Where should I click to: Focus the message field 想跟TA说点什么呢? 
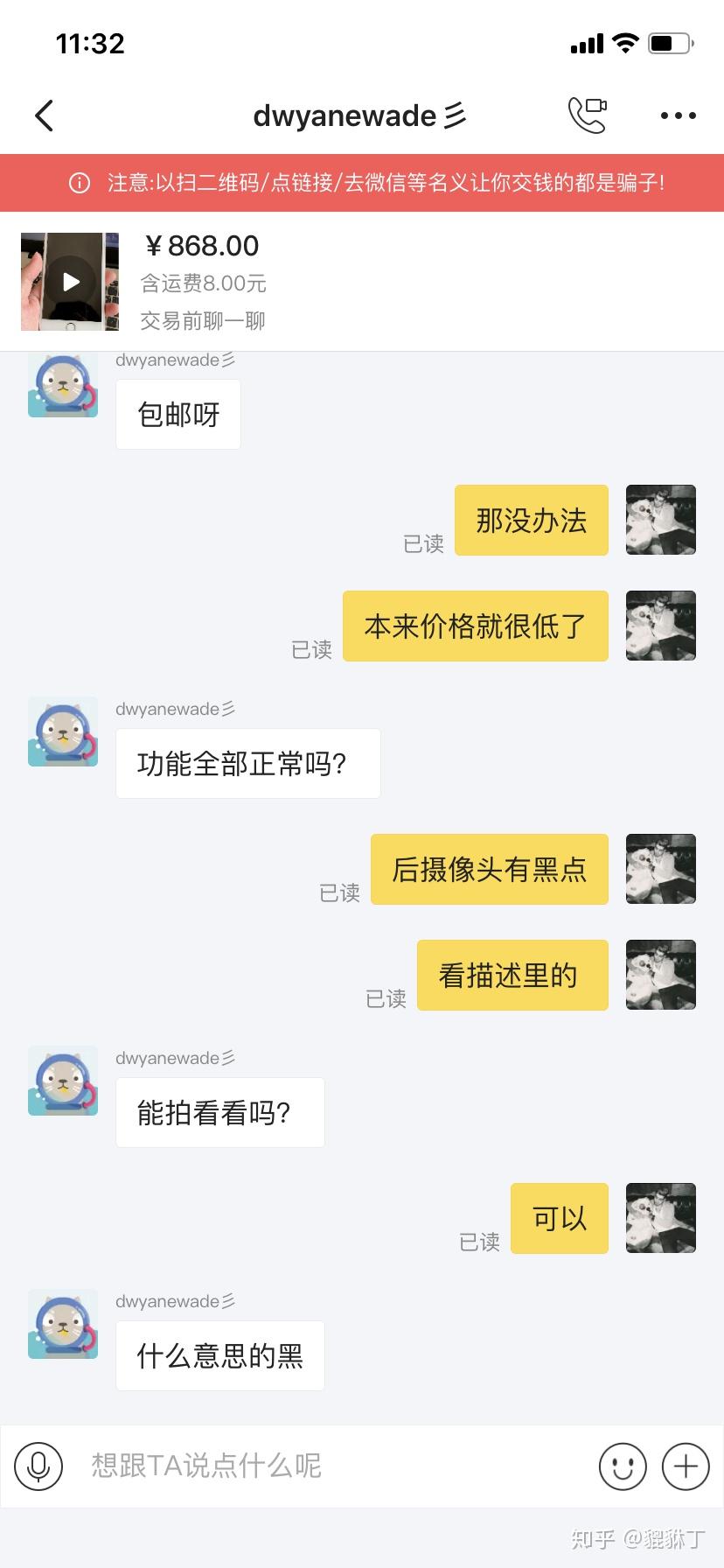click(332, 1466)
